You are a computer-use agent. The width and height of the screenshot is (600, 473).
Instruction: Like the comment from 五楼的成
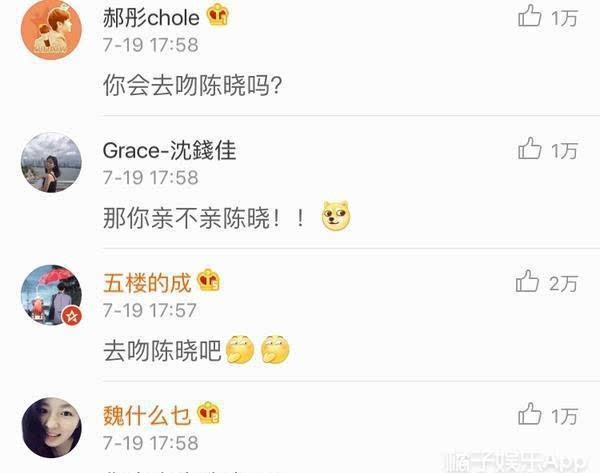pos(528,283)
